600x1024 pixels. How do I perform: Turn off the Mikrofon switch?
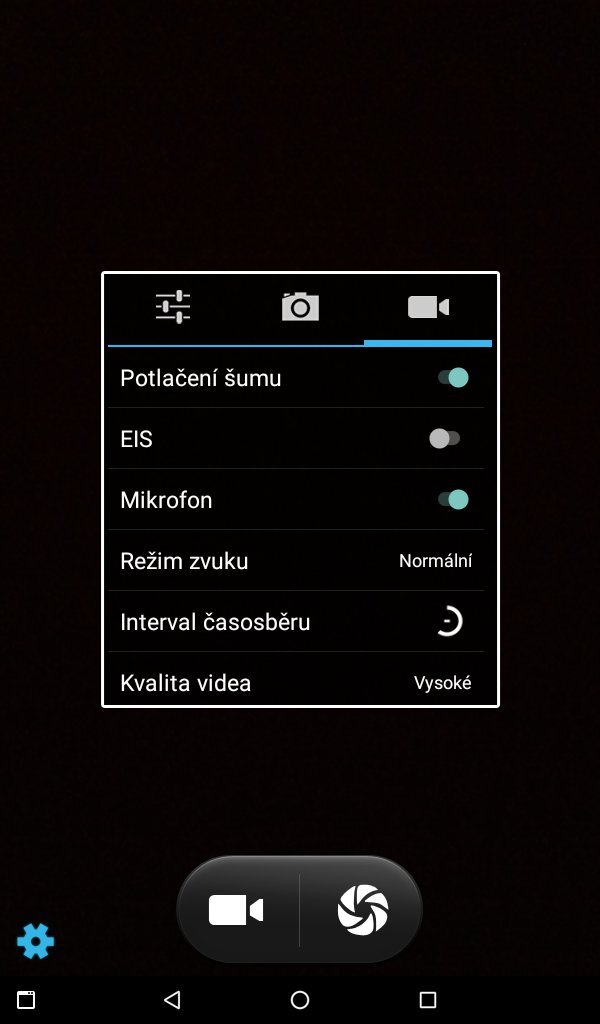(453, 500)
